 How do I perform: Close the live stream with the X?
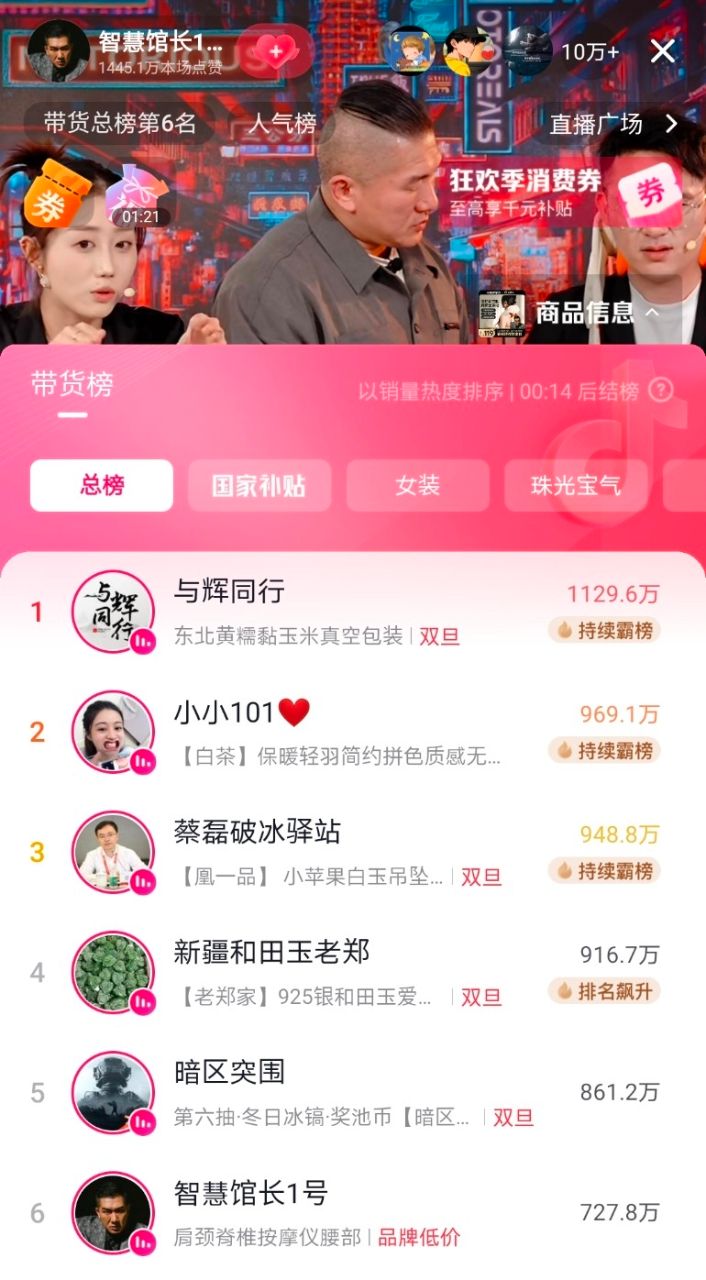663,51
